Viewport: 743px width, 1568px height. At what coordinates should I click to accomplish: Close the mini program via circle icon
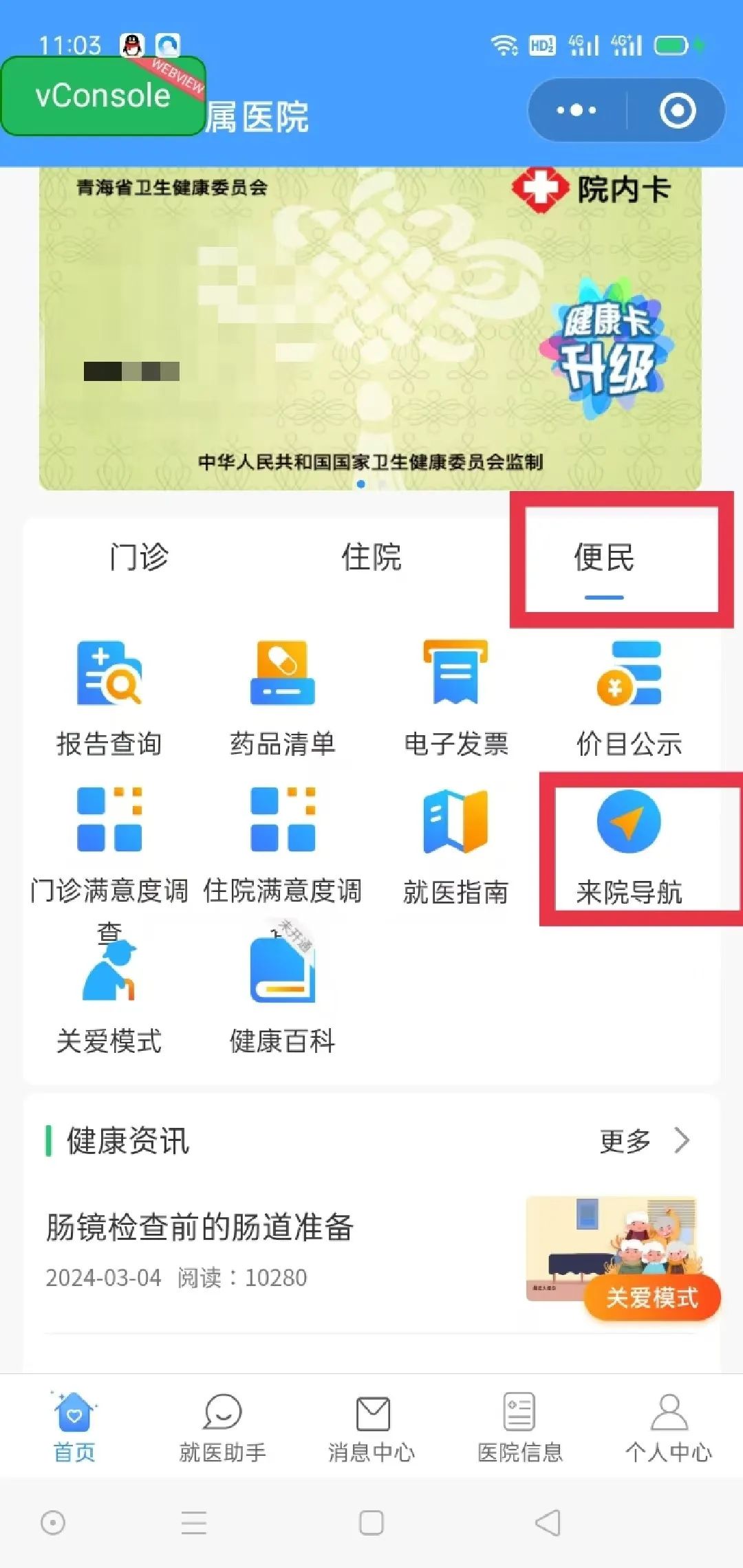pyautogui.click(x=677, y=110)
